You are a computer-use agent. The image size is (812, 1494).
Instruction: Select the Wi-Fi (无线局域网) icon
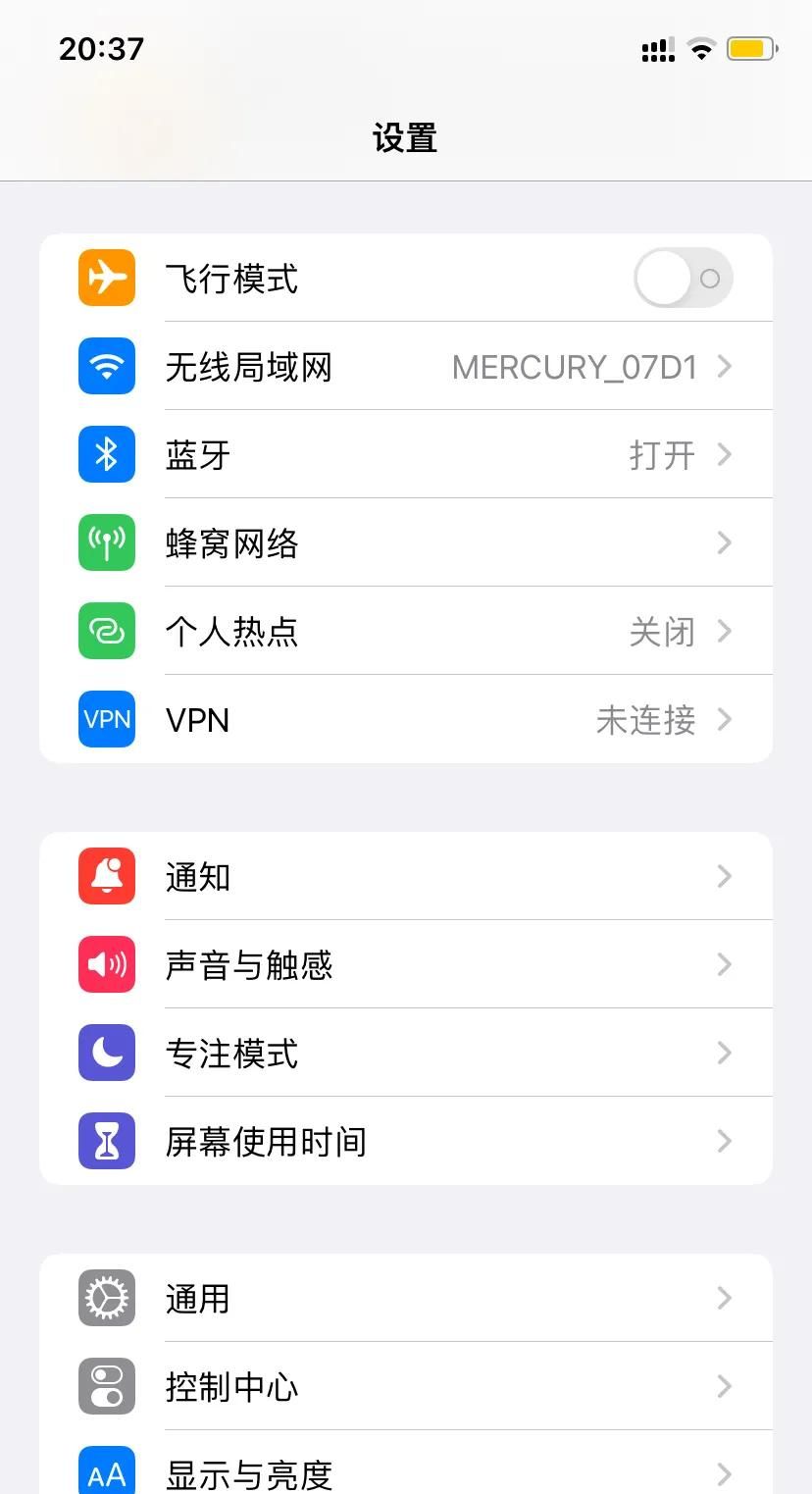[x=106, y=366]
